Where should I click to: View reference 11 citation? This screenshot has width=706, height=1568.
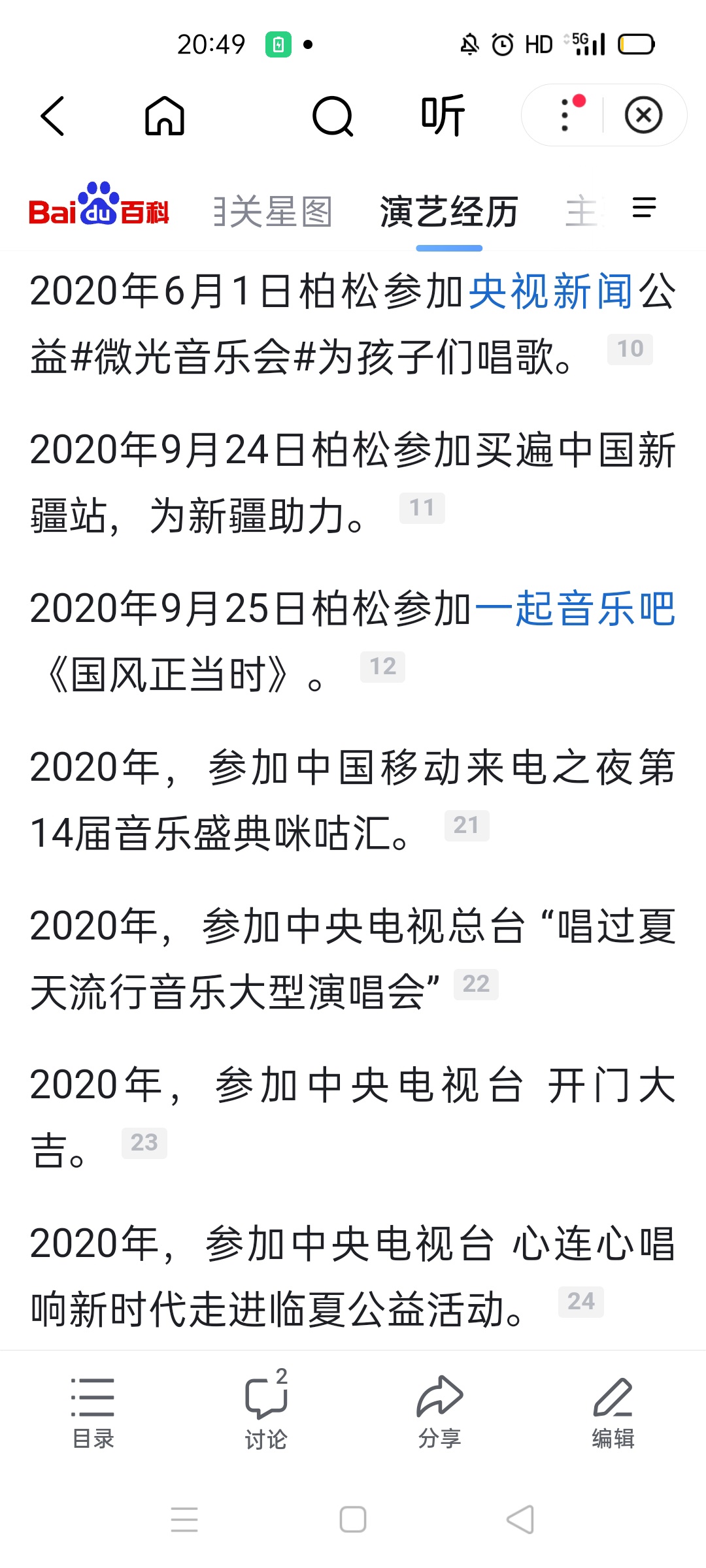(x=422, y=508)
